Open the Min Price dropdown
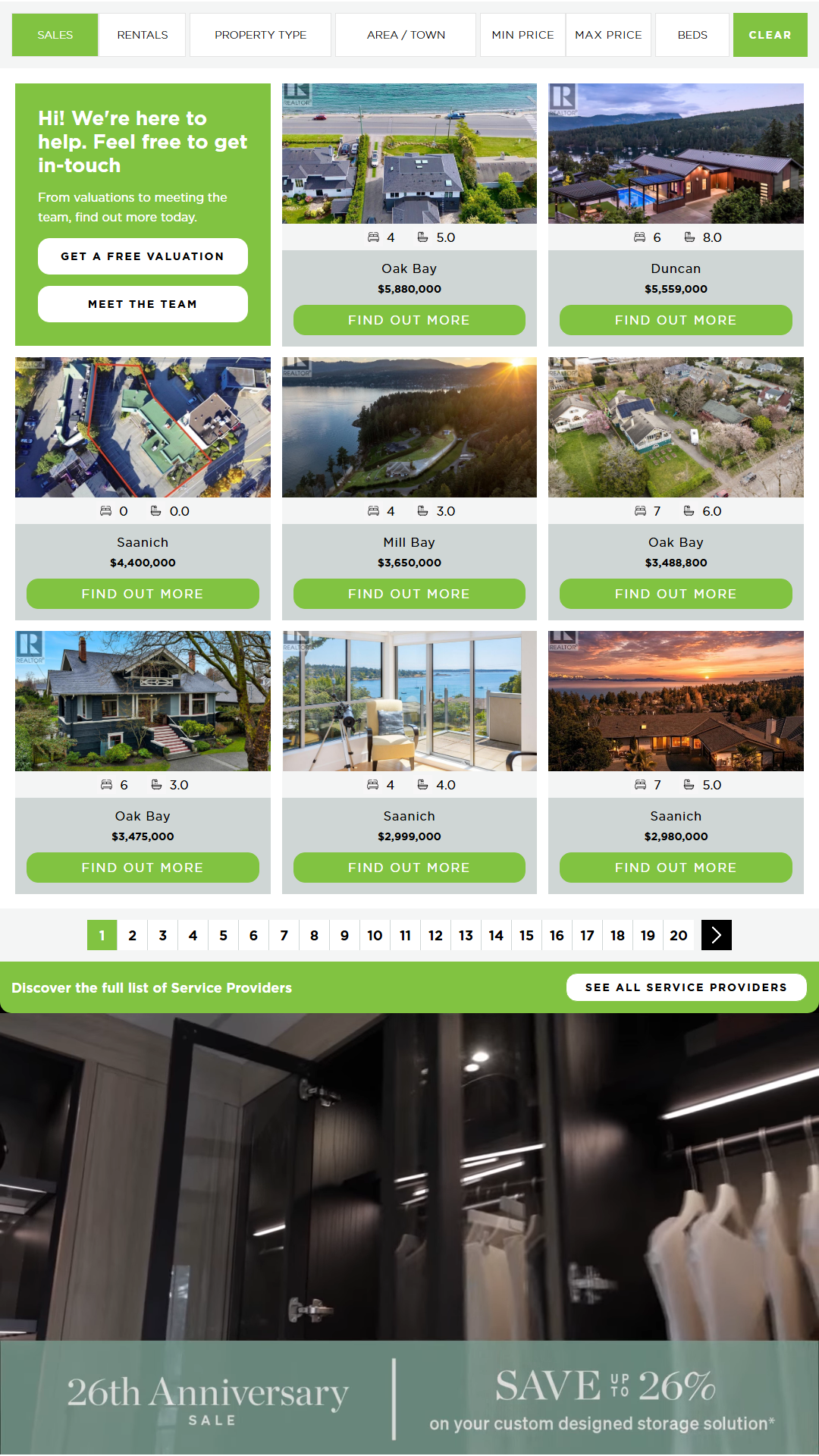Viewport: 819px width, 1456px height. pos(522,35)
